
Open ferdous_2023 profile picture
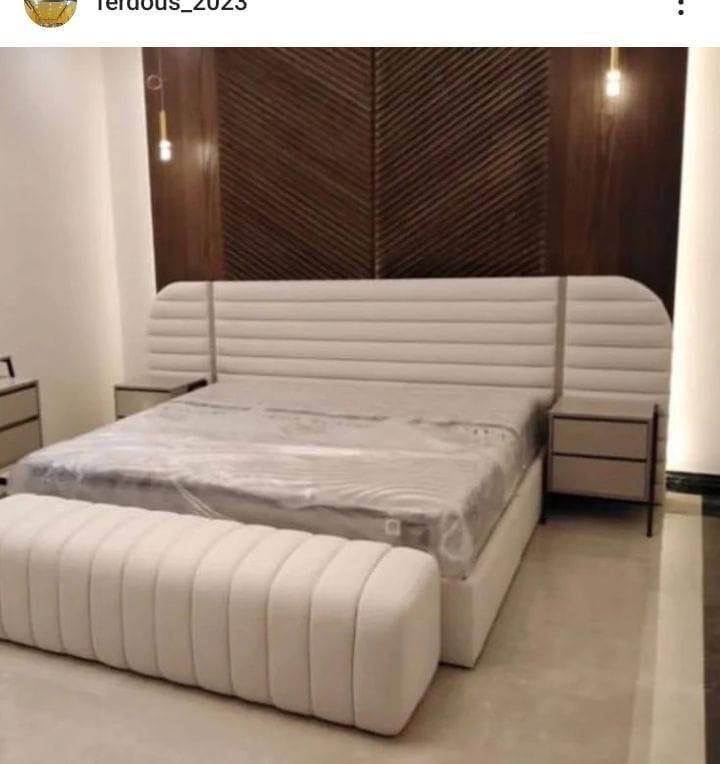[50, 9]
